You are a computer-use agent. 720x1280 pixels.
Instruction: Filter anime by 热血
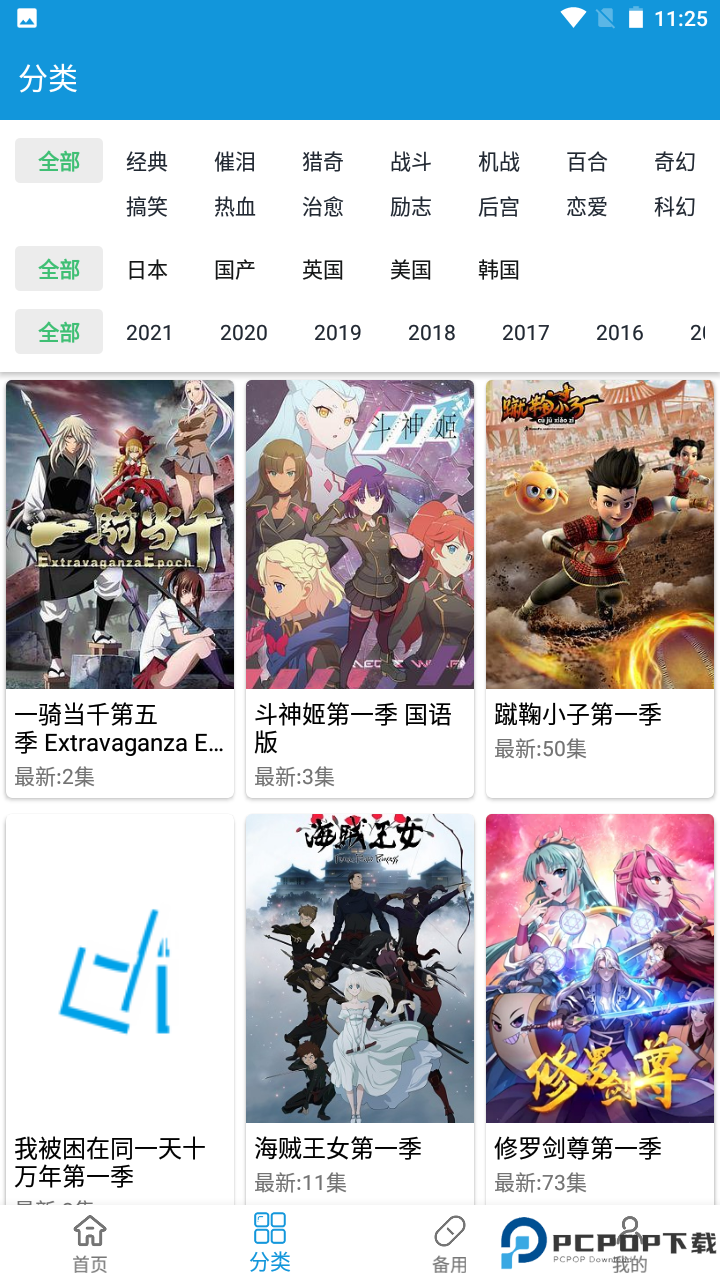(234, 207)
